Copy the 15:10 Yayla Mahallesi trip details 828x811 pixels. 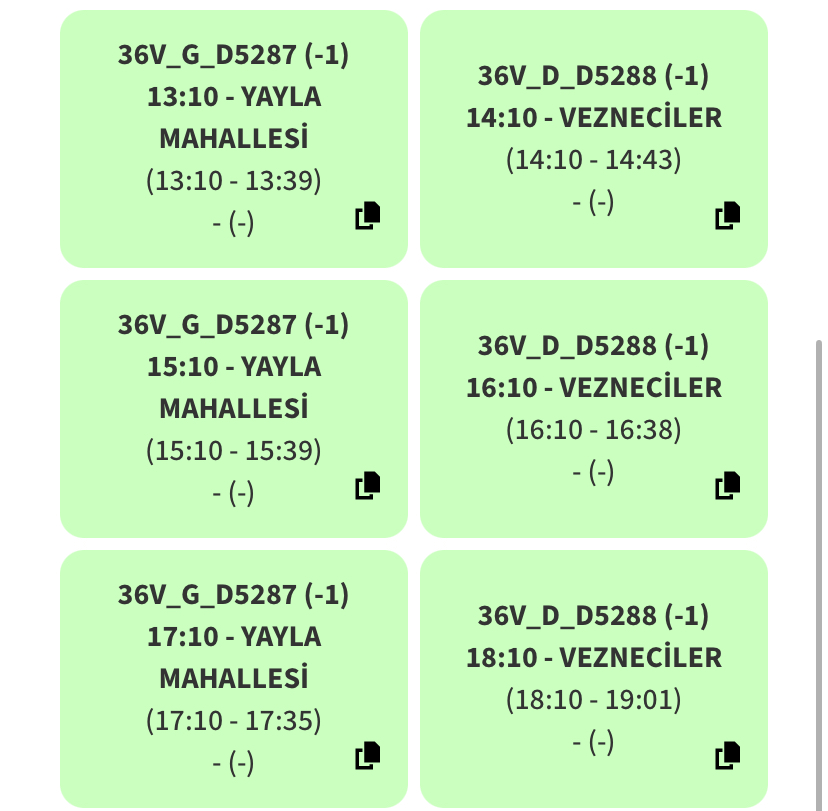tap(368, 486)
